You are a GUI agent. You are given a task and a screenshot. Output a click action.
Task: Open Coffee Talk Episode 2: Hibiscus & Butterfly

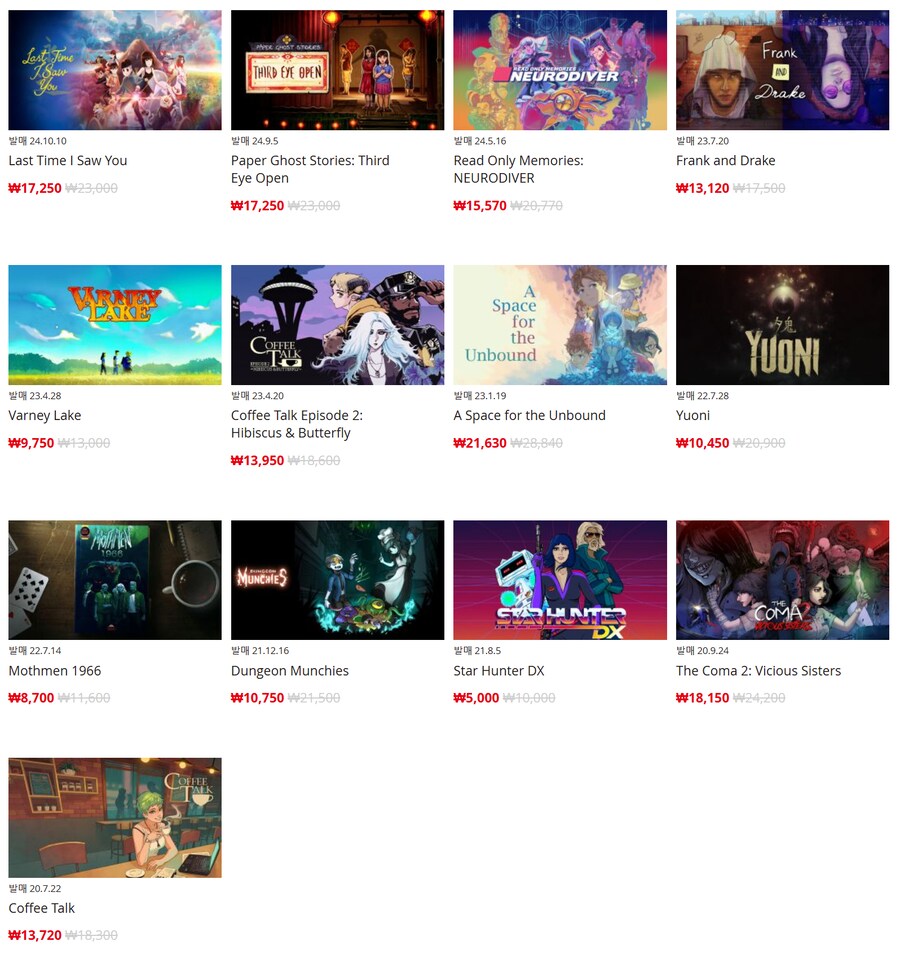(337, 325)
